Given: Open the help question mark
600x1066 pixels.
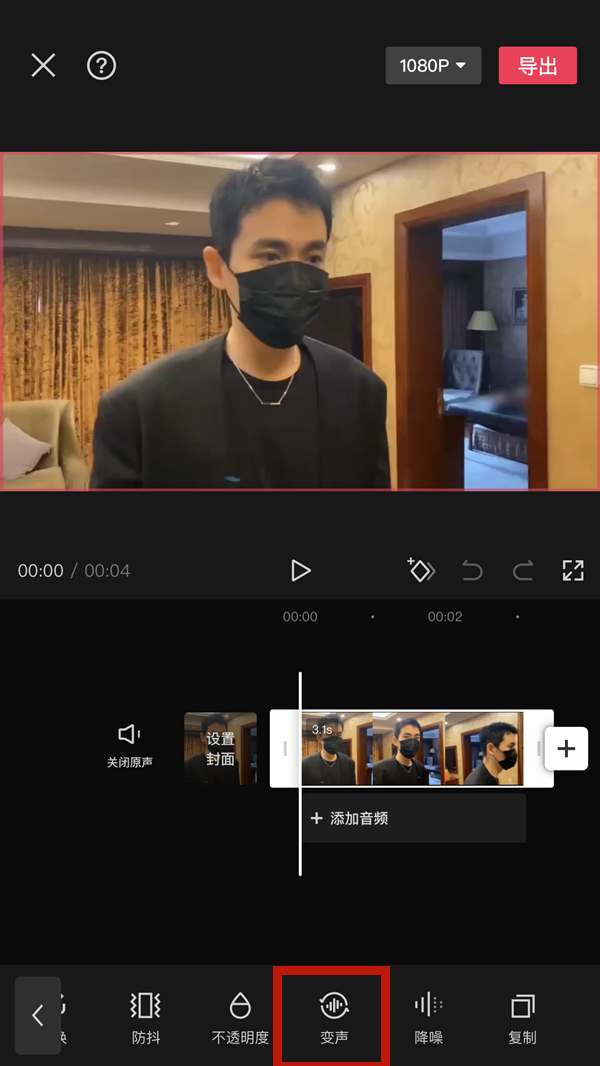Looking at the screenshot, I should (102, 66).
